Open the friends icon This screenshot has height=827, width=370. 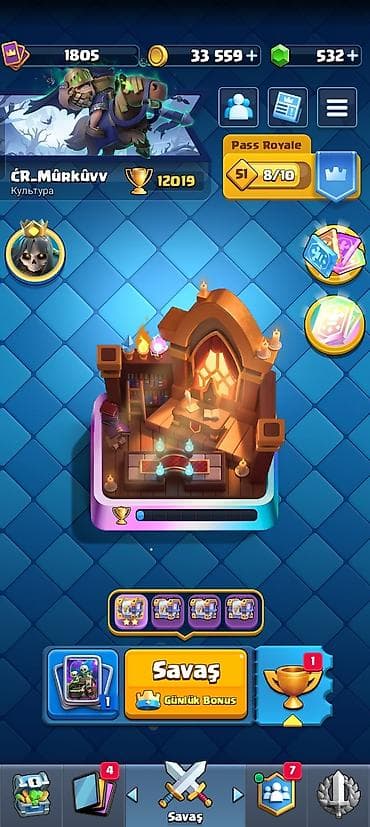pyautogui.click(x=238, y=107)
